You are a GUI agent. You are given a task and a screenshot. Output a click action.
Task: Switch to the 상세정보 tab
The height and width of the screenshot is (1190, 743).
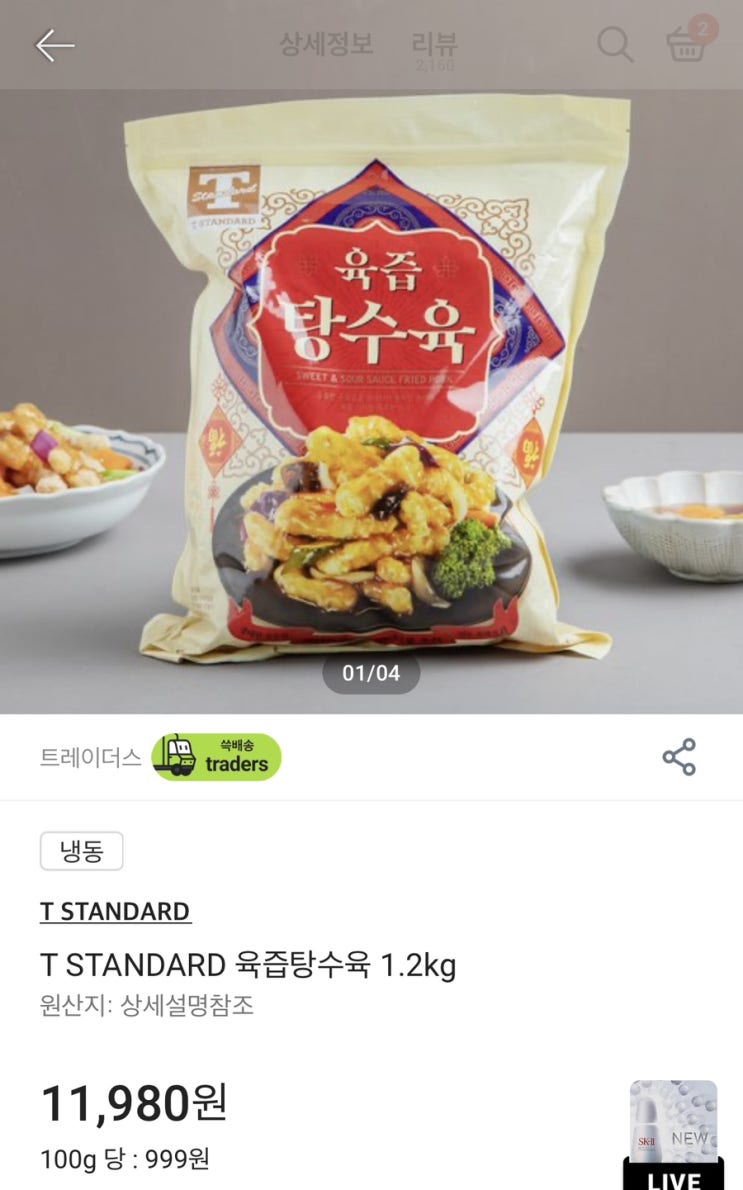(326, 44)
